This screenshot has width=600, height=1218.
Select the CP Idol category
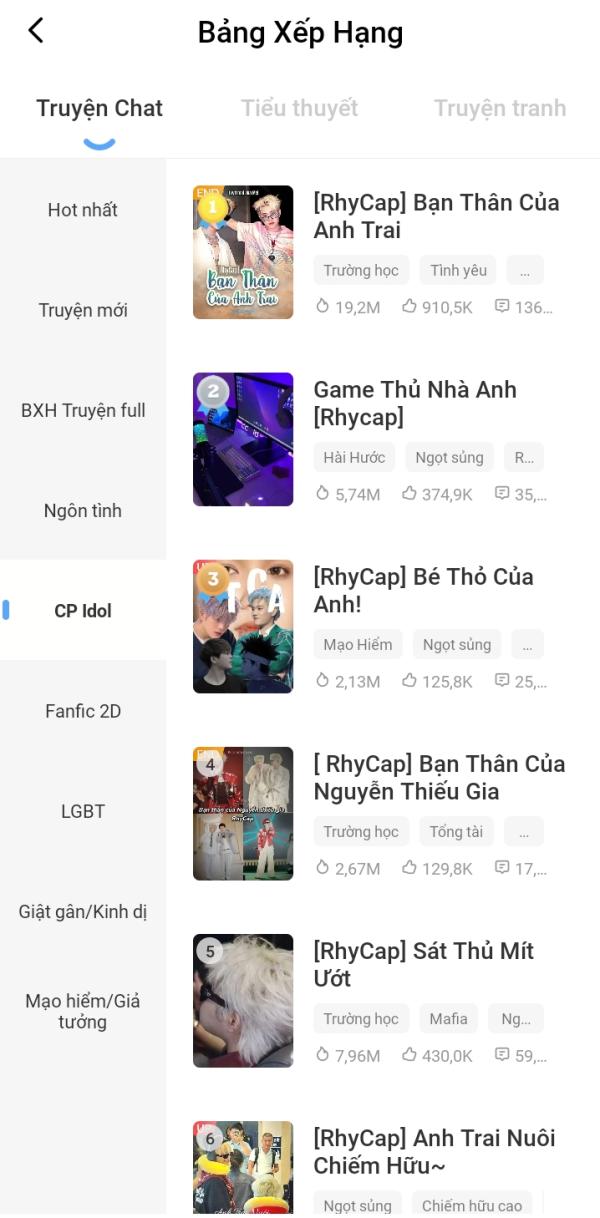click(x=83, y=611)
